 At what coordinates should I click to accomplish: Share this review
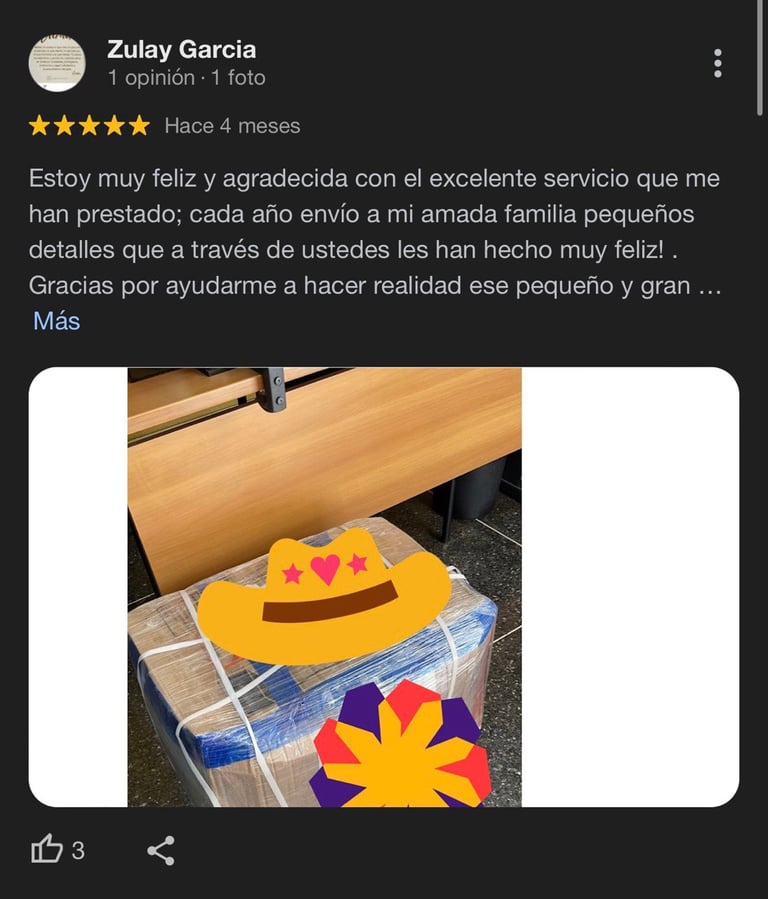pos(161,850)
